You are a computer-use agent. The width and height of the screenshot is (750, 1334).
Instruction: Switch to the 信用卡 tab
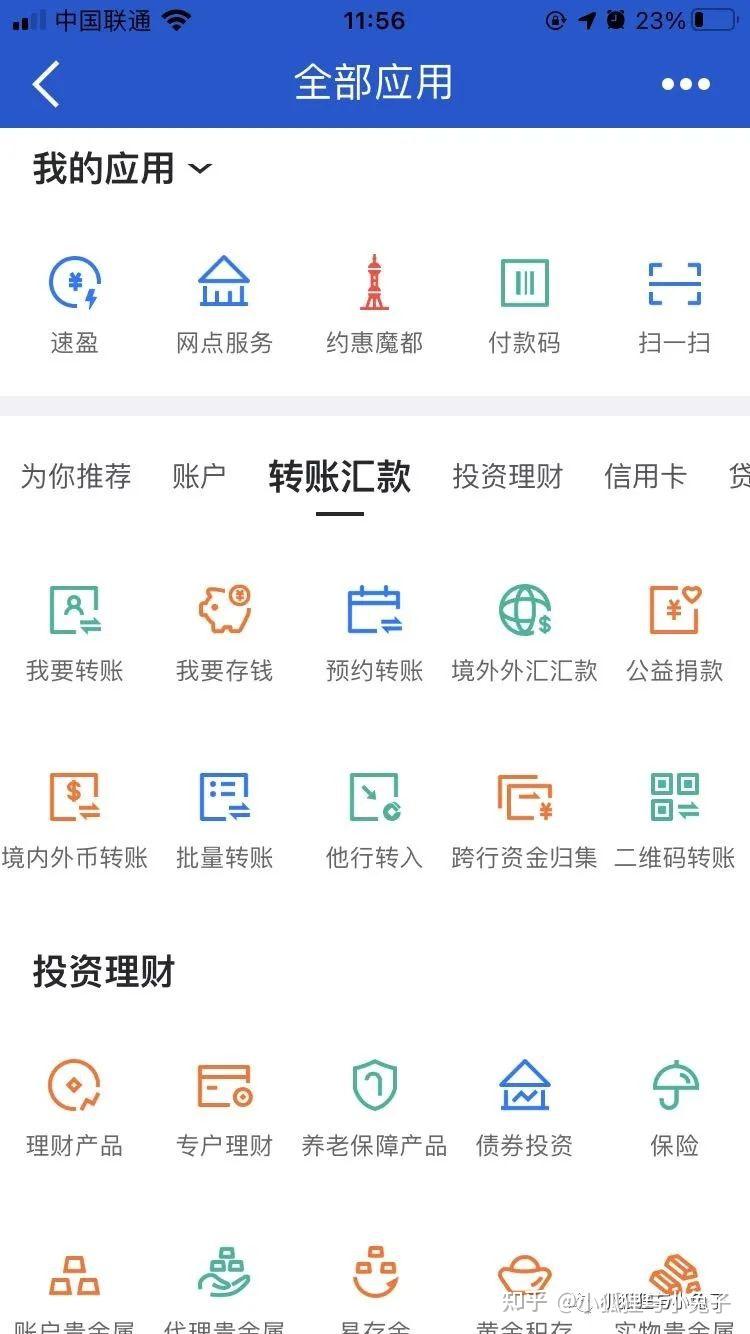pyautogui.click(x=645, y=477)
